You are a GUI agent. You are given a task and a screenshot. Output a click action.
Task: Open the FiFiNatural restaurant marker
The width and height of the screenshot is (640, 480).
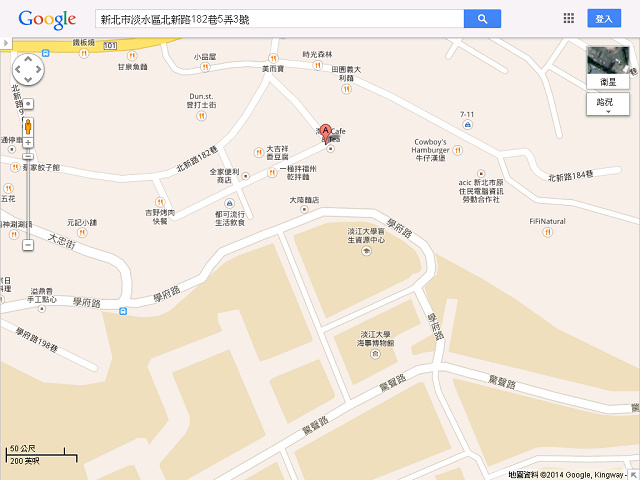pos(547,231)
